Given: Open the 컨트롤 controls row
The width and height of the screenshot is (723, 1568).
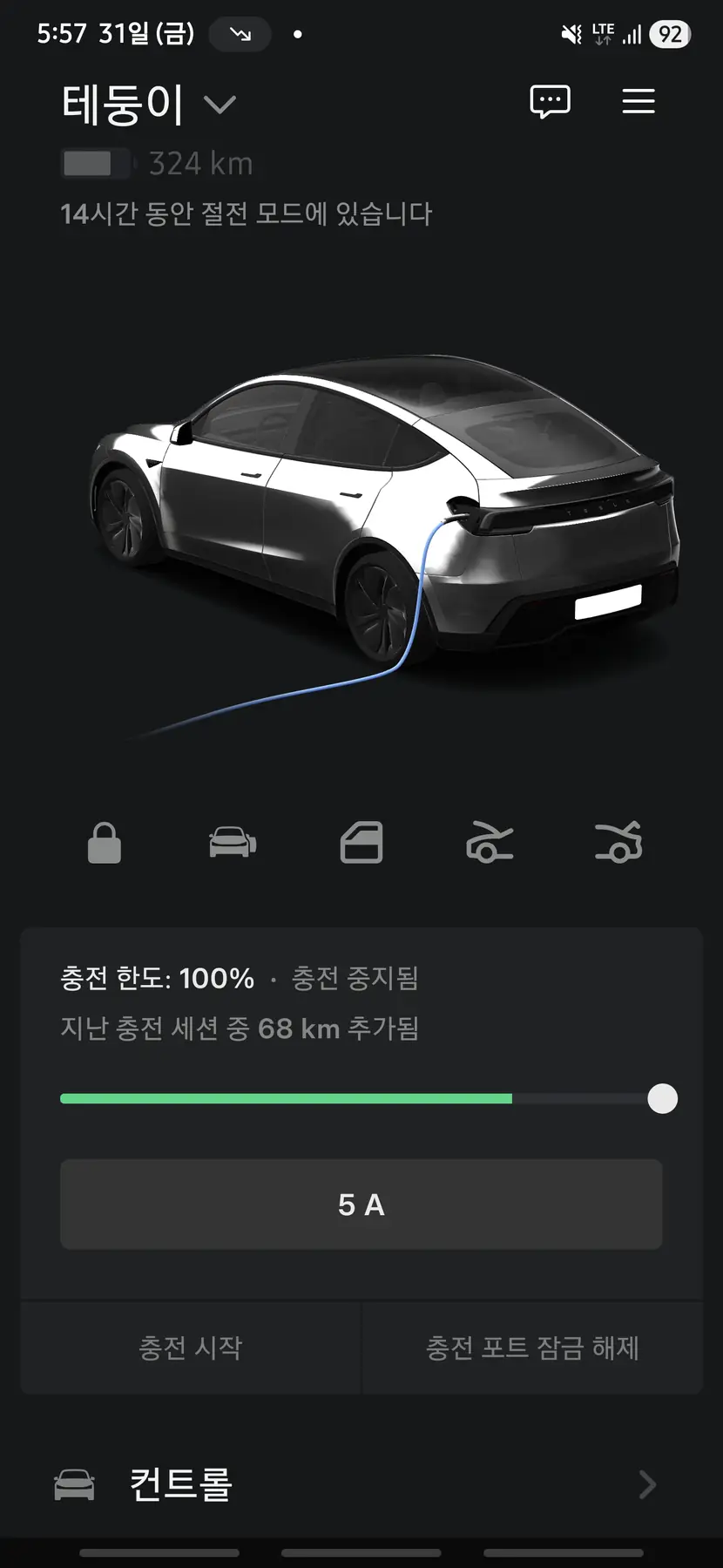Looking at the screenshot, I should pyautogui.click(x=361, y=1484).
